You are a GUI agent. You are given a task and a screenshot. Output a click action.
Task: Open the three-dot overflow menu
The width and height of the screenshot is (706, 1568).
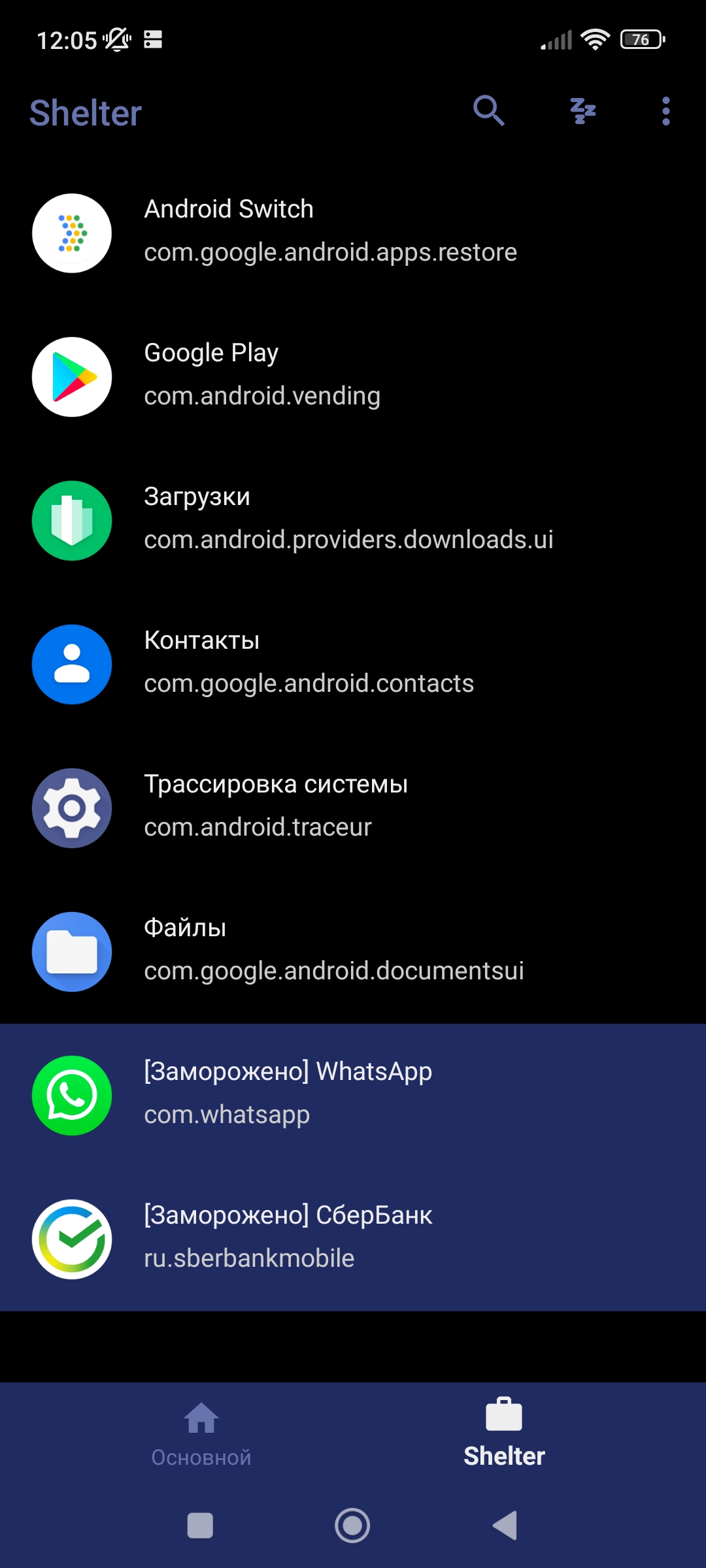tap(665, 111)
